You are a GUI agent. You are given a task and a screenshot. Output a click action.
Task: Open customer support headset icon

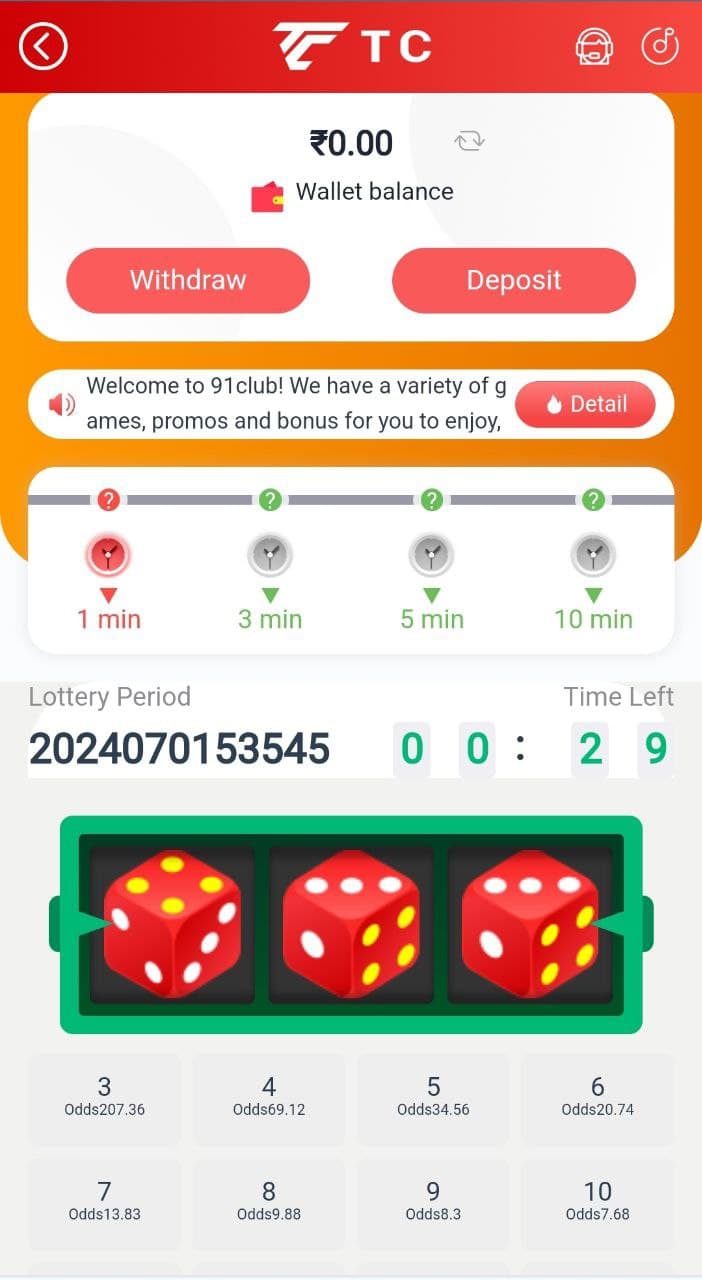point(594,46)
